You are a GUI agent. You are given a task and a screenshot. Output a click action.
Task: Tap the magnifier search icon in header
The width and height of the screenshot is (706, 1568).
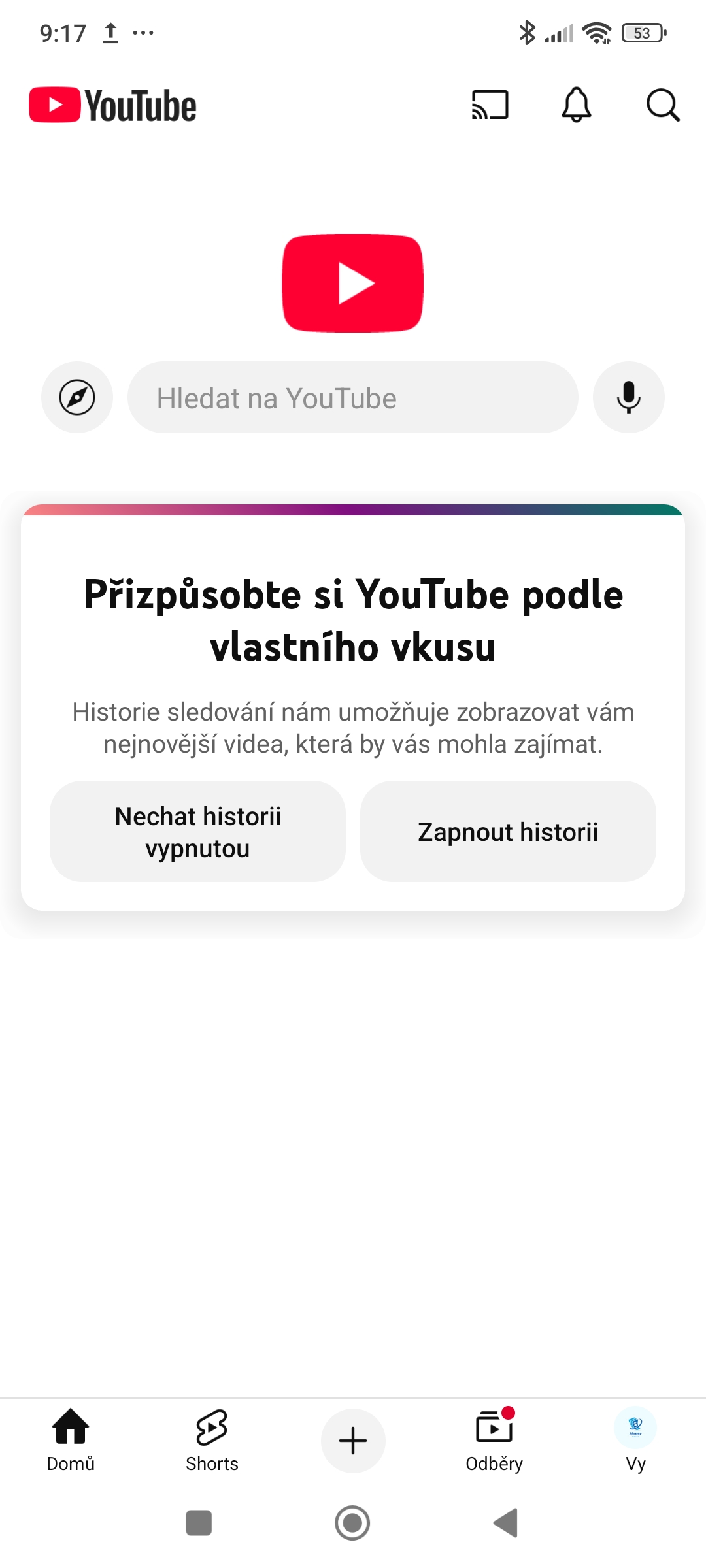[663, 105]
